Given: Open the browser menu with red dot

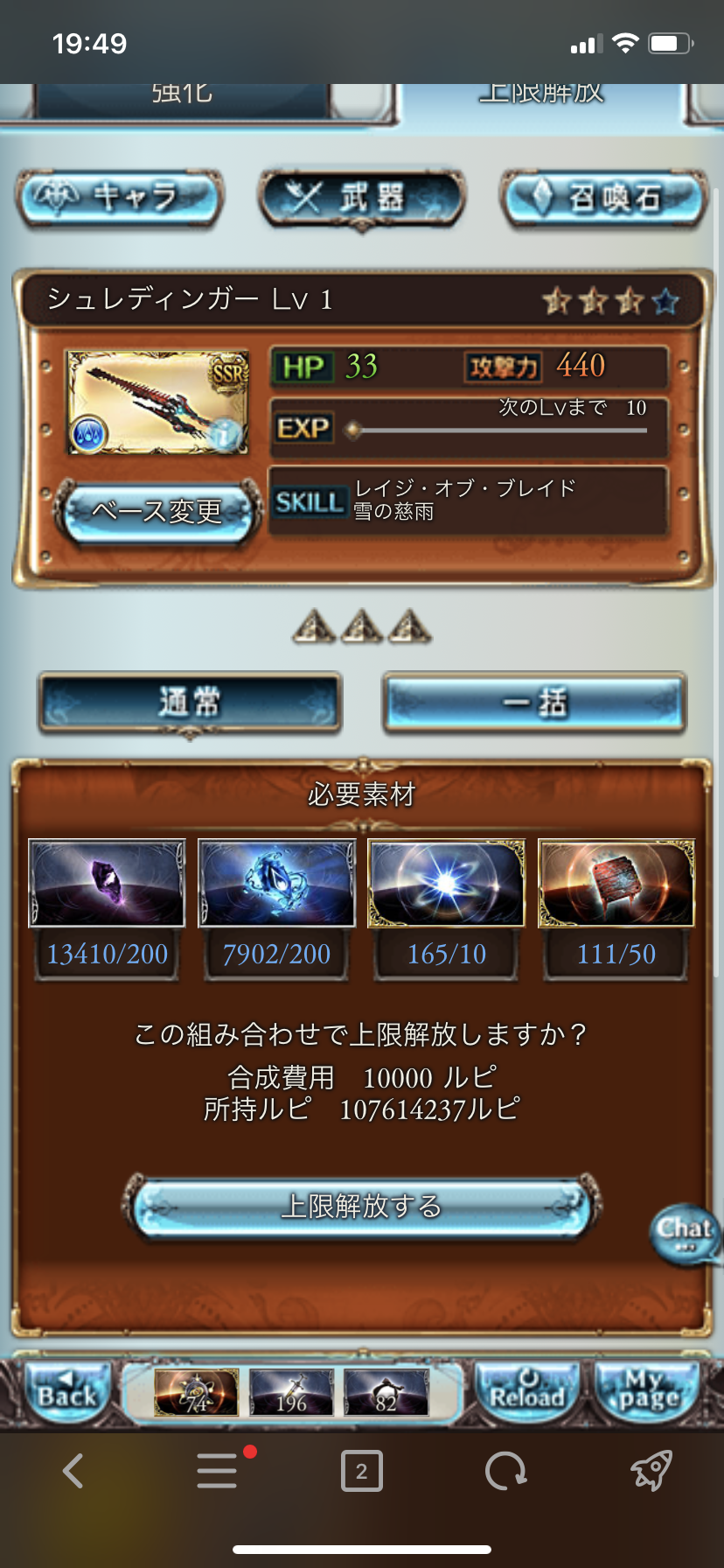Looking at the screenshot, I should (217, 1471).
